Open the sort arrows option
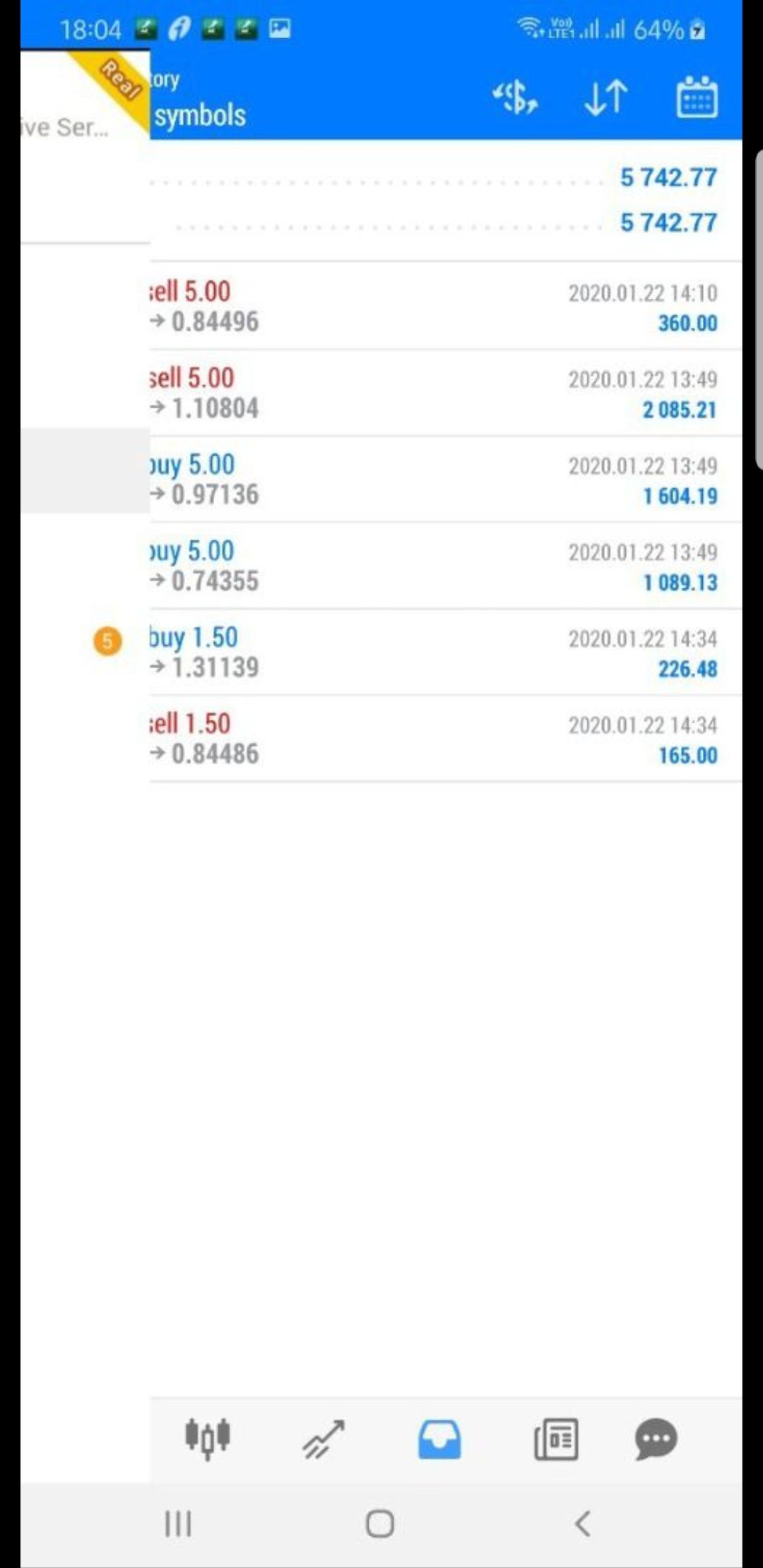 point(606,97)
